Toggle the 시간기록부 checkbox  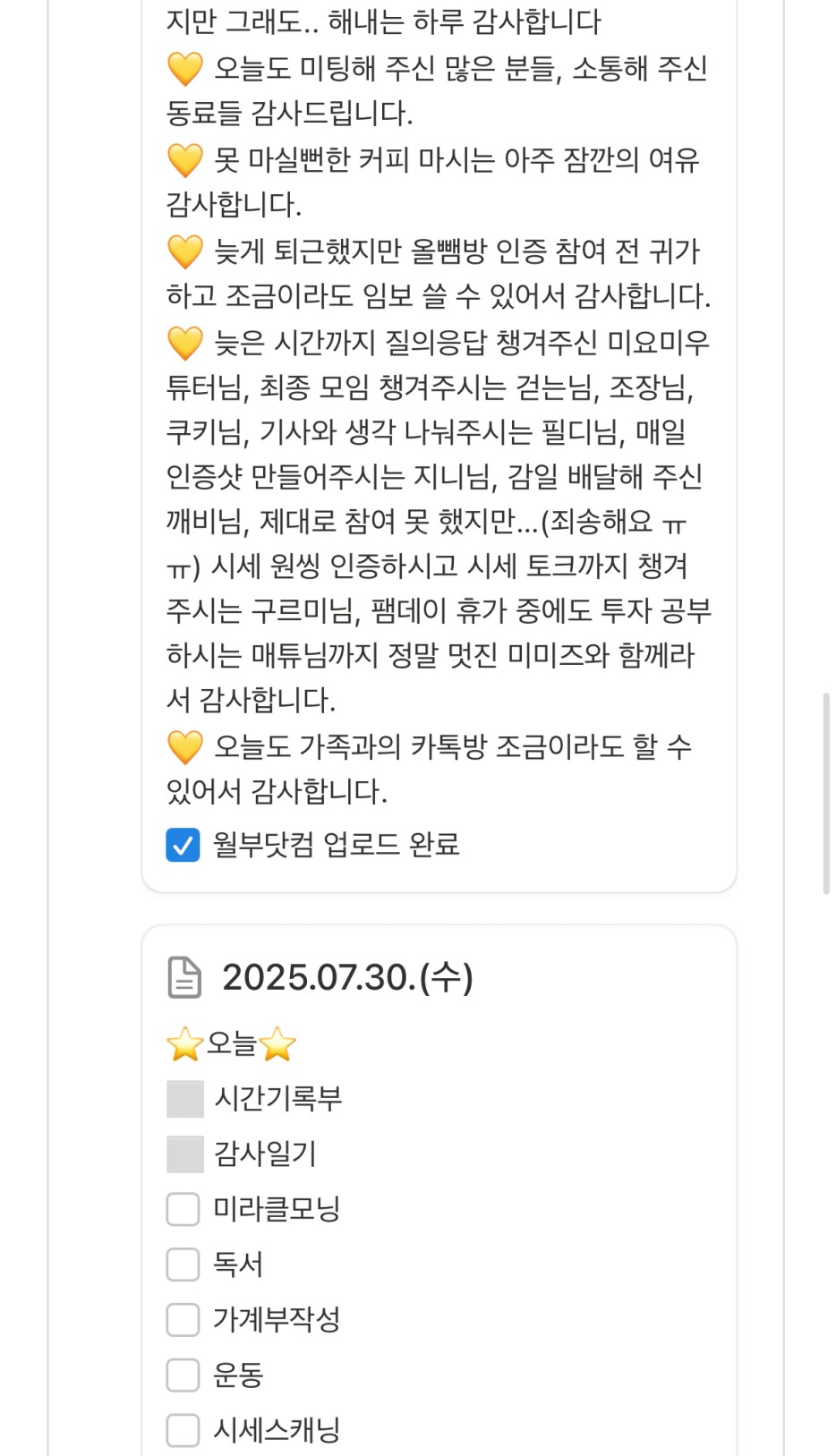pos(184,1099)
